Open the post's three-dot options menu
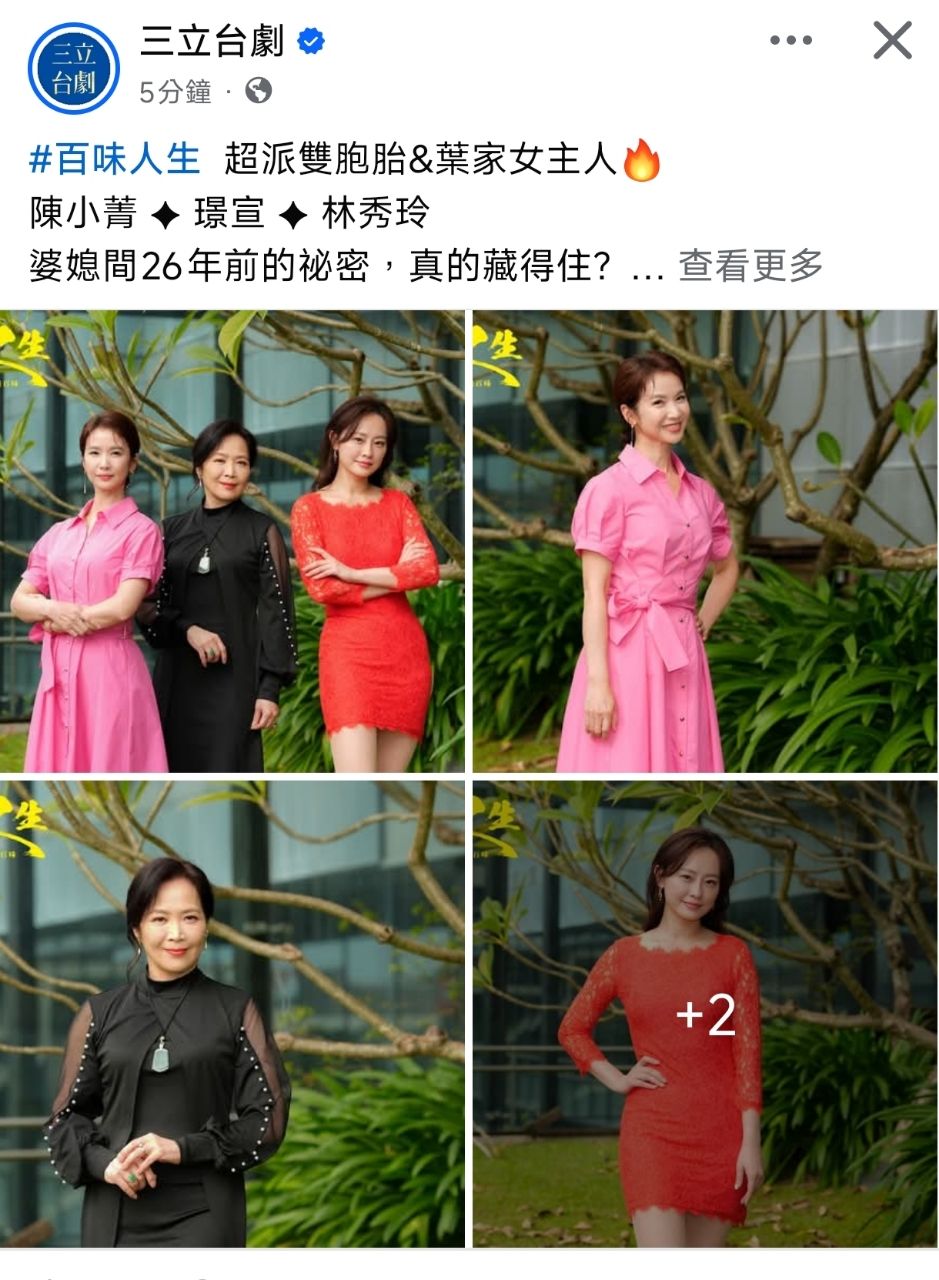Viewport: 939px width, 1280px height. pyautogui.click(x=791, y=41)
